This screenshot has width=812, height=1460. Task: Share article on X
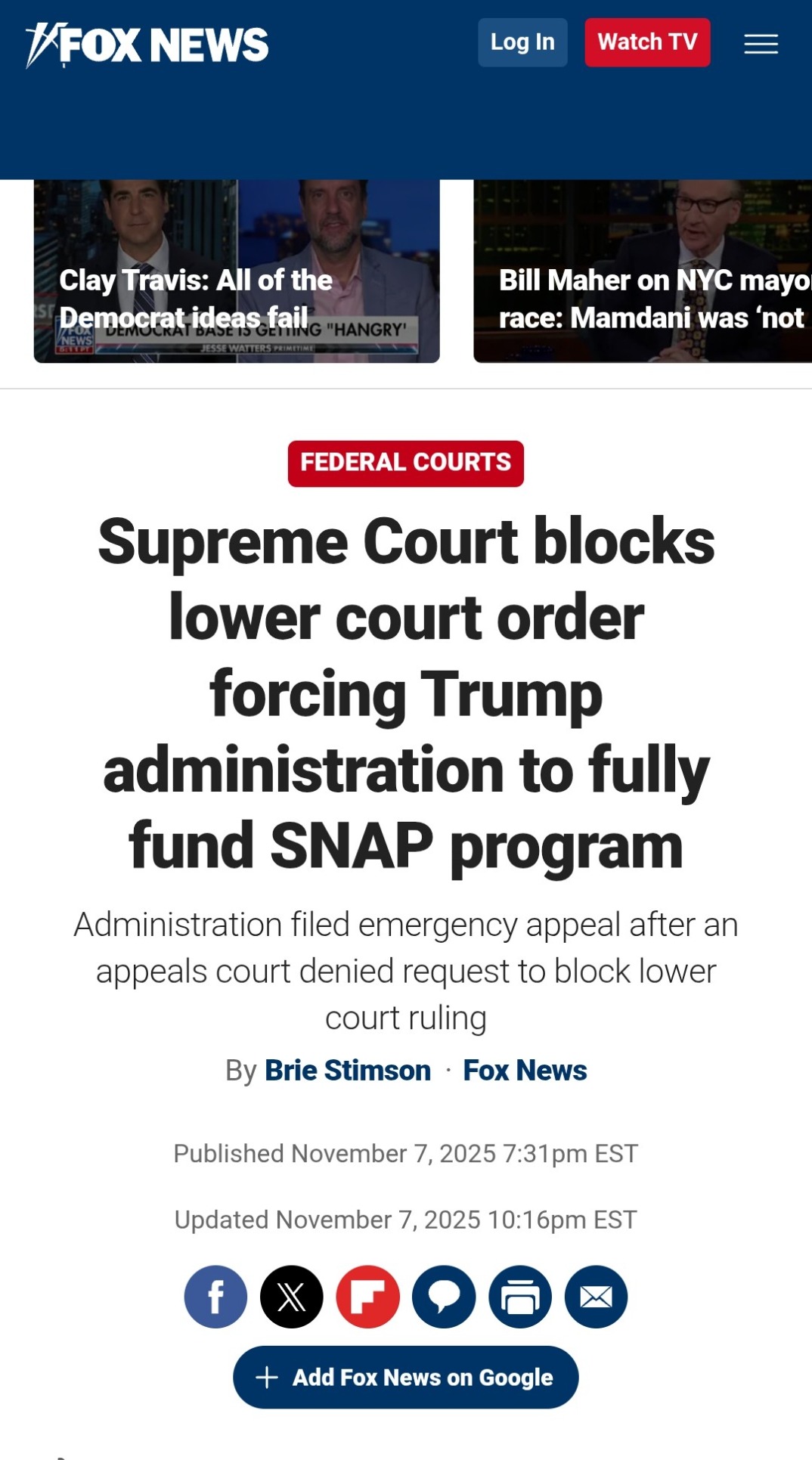pyautogui.click(x=292, y=1297)
